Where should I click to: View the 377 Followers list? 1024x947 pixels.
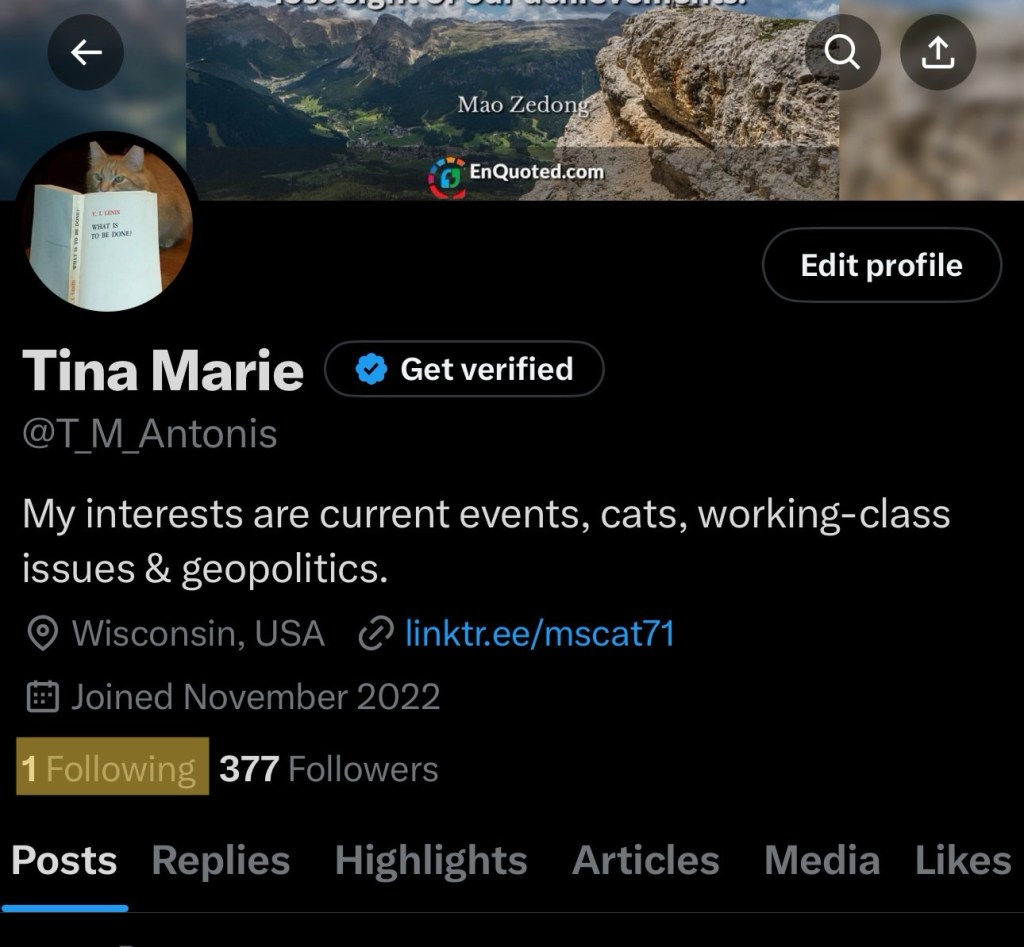[x=329, y=768]
